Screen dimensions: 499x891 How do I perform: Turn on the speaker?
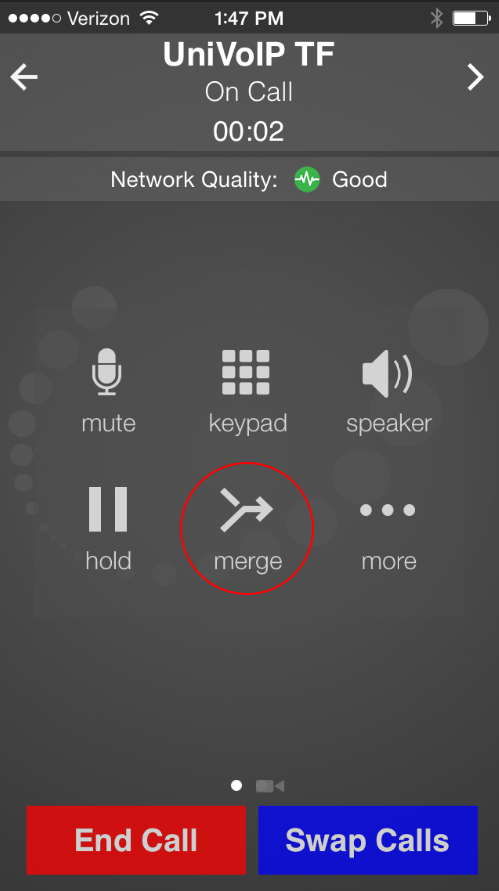[x=389, y=392]
